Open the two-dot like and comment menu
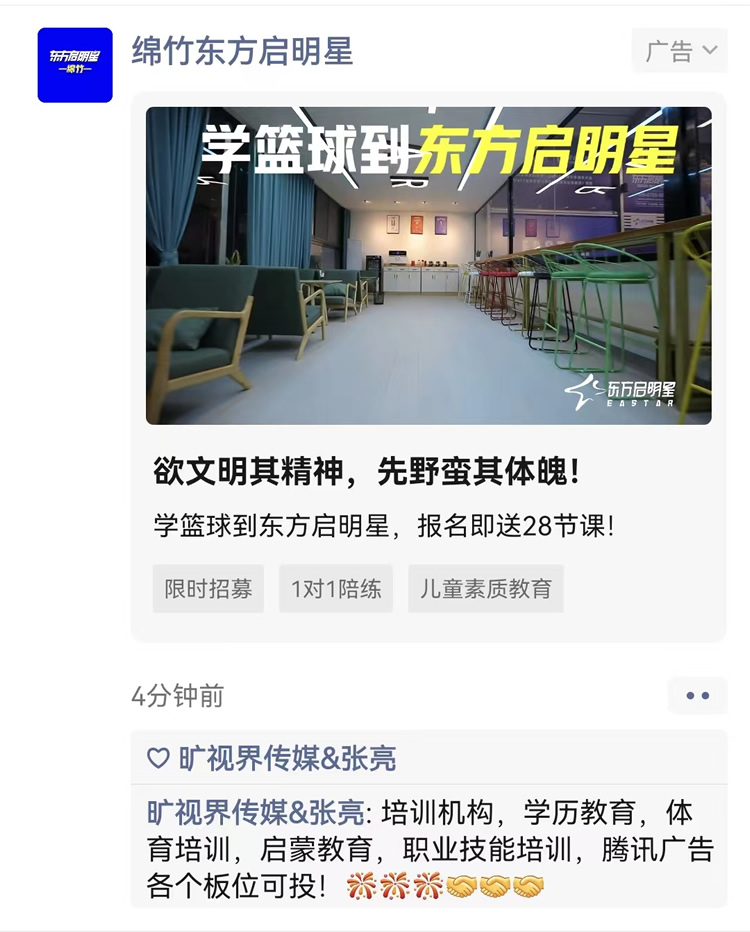Image resolution: width=750 pixels, height=932 pixels. tap(697, 696)
